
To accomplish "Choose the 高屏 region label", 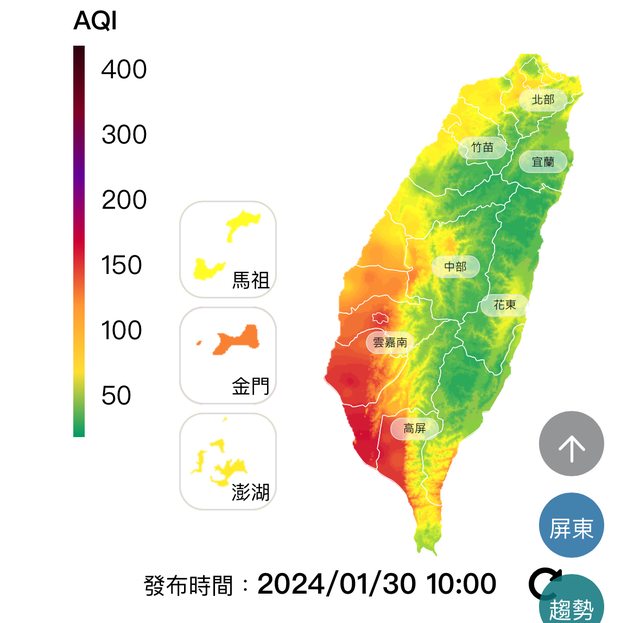I will click(414, 428).
